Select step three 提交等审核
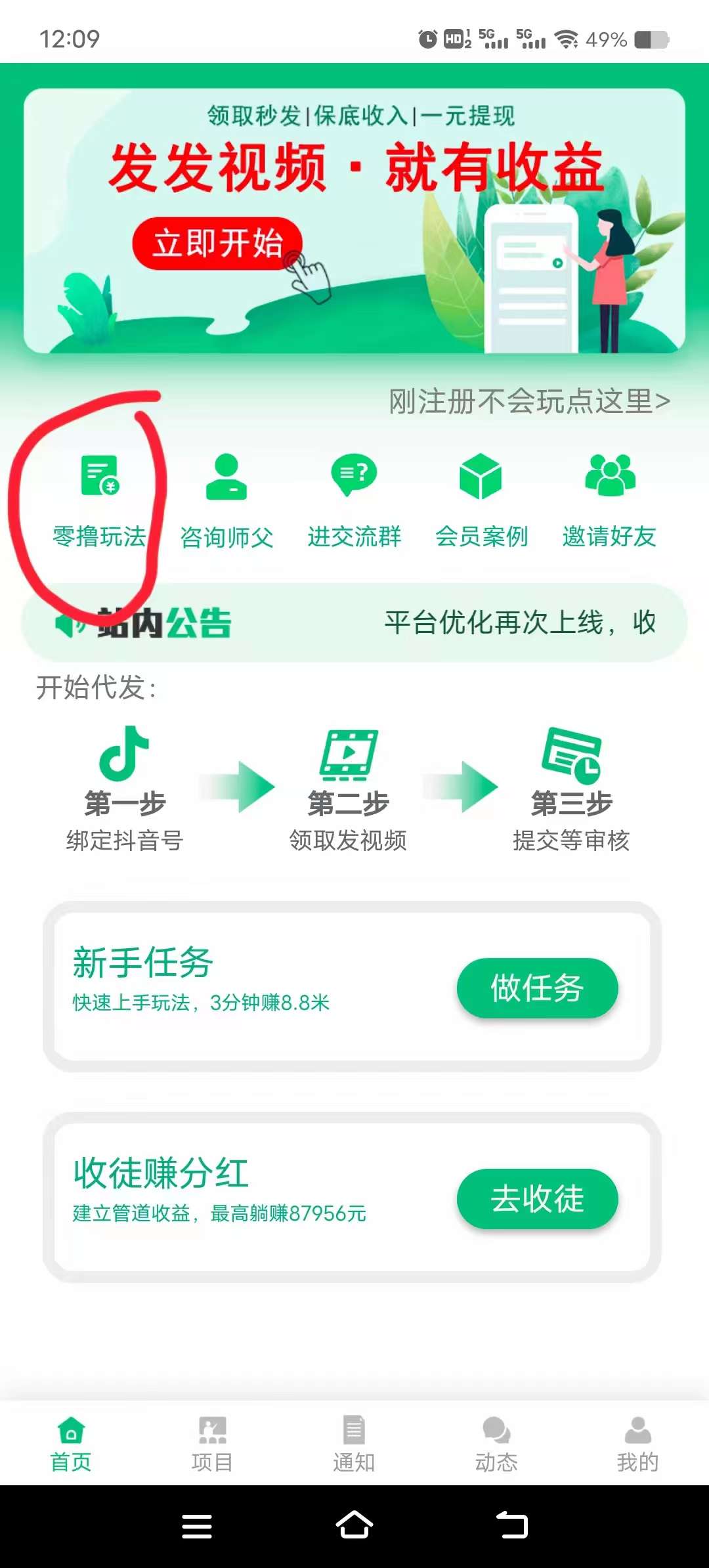Image resolution: width=709 pixels, height=1568 pixels. point(571,789)
